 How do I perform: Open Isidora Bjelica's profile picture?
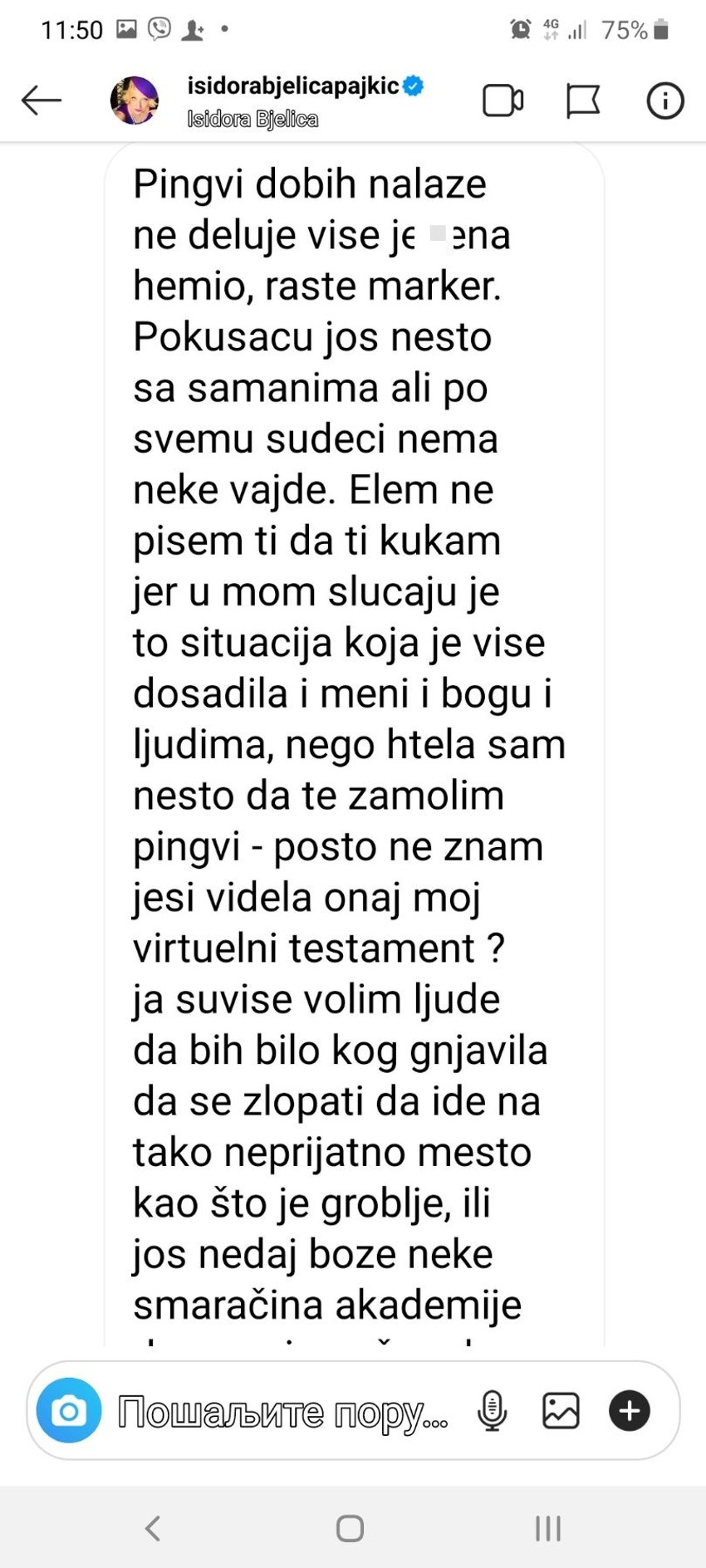click(135, 100)
